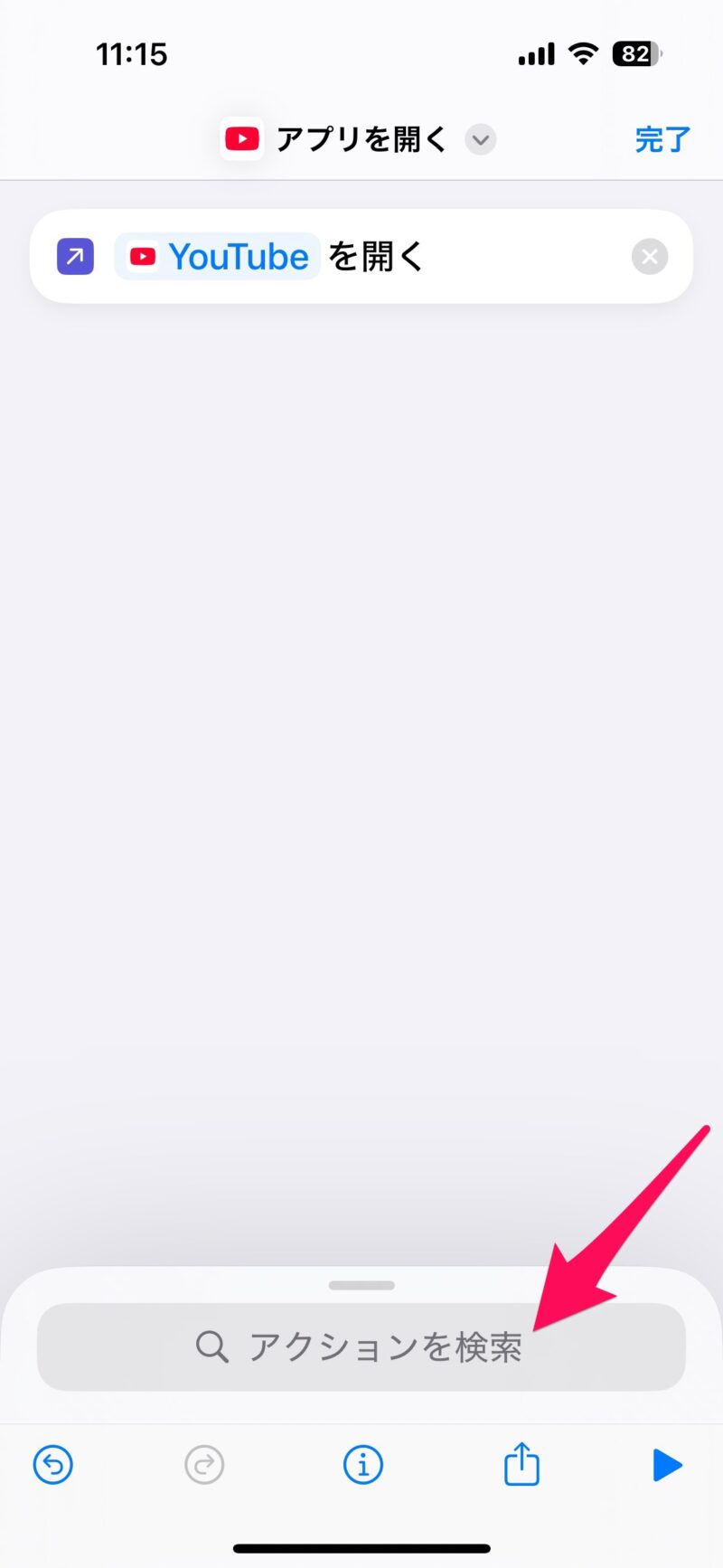Viewport: 723px width, 1568px height.
Task: Tap 完了 to finish editing
Action: click(x=662, y=139)
